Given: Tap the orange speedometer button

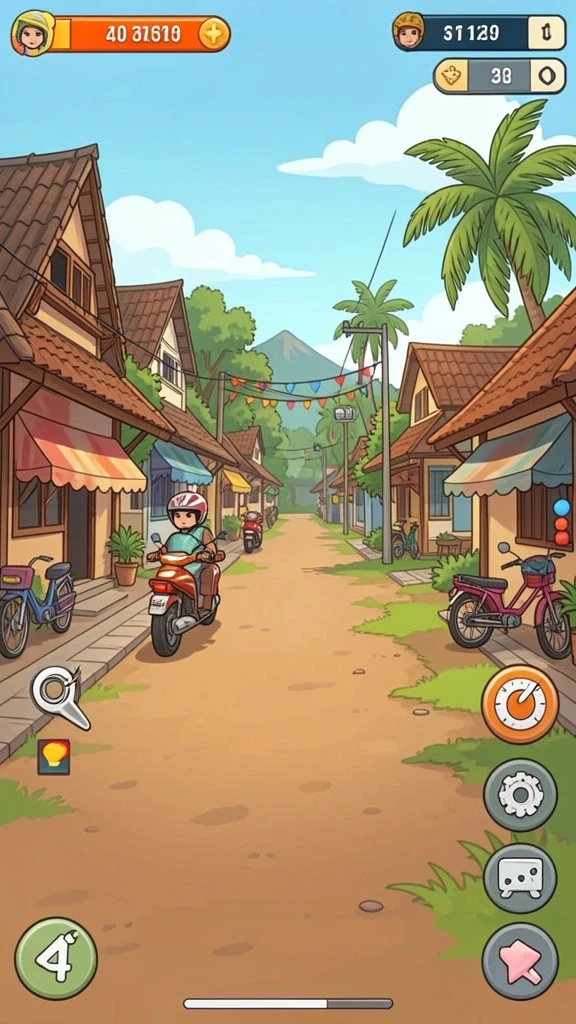Looking at the screenshot, I should coord(520,704).
